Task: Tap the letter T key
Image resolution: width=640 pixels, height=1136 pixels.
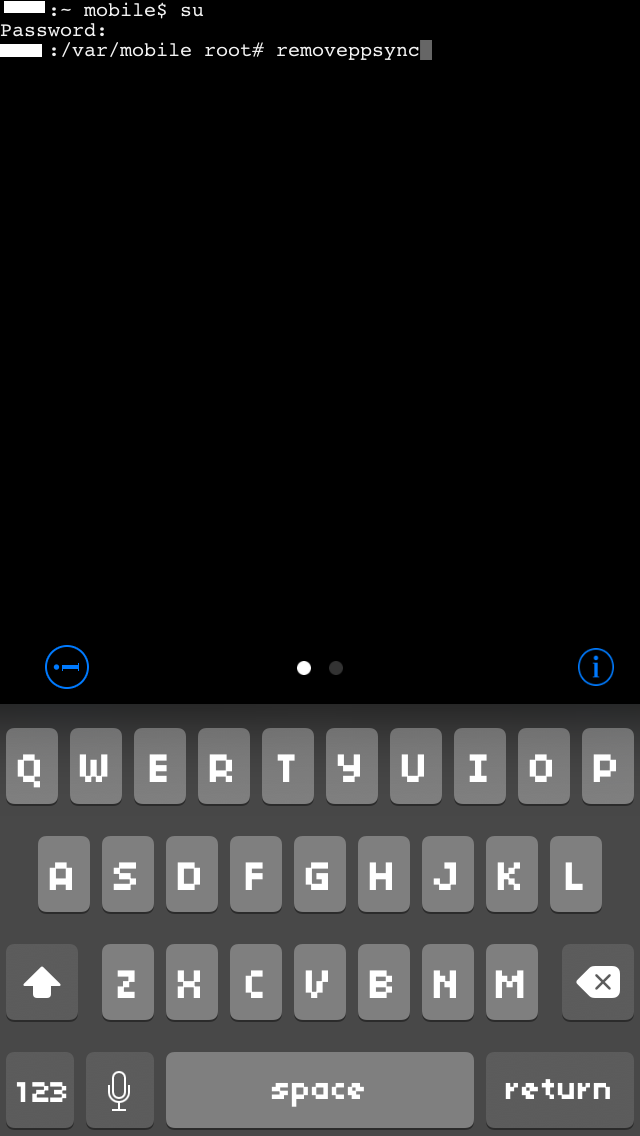Action: tap(288, 767)
